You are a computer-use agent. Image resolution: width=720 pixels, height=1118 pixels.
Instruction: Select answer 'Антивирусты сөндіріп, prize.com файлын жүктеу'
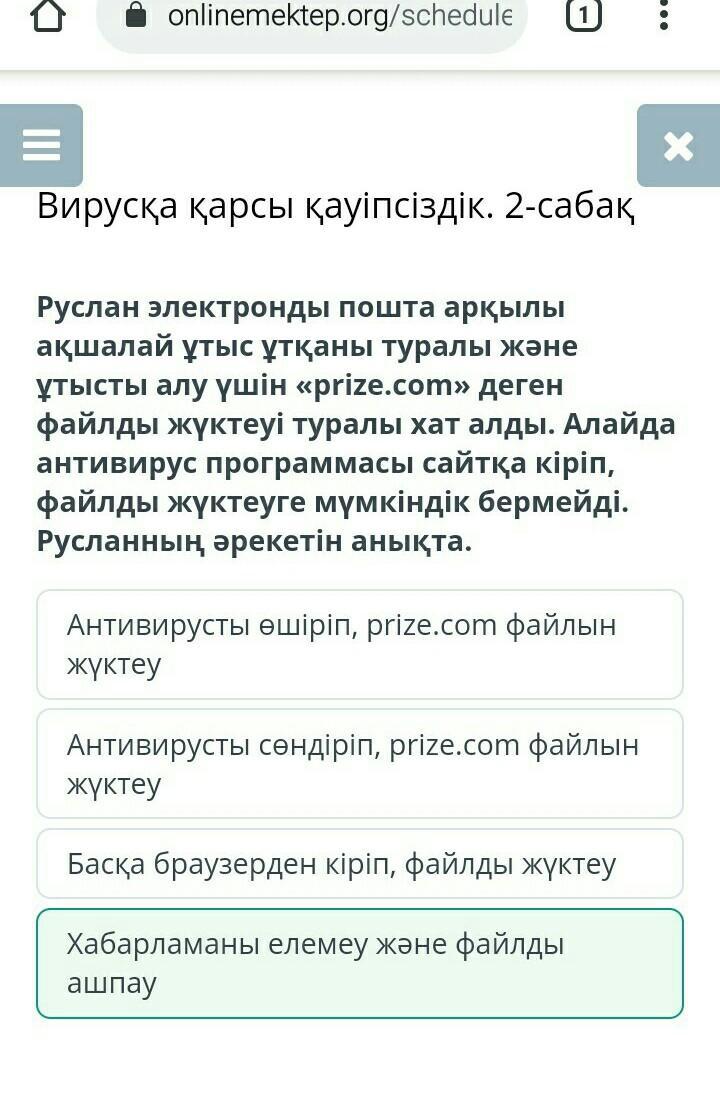(360, 764)
